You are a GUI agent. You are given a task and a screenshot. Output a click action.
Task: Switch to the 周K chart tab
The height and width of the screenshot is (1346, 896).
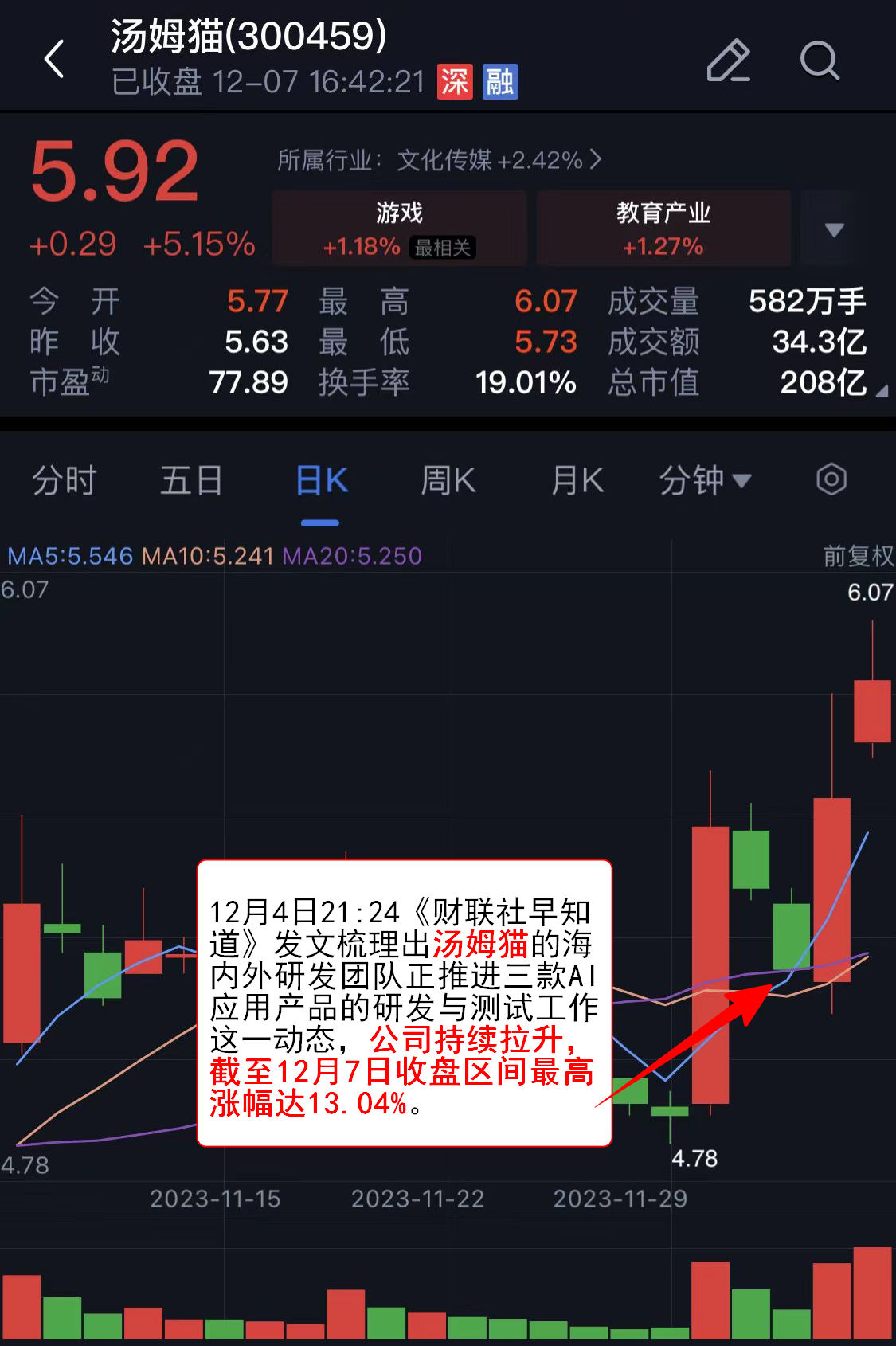448,480
